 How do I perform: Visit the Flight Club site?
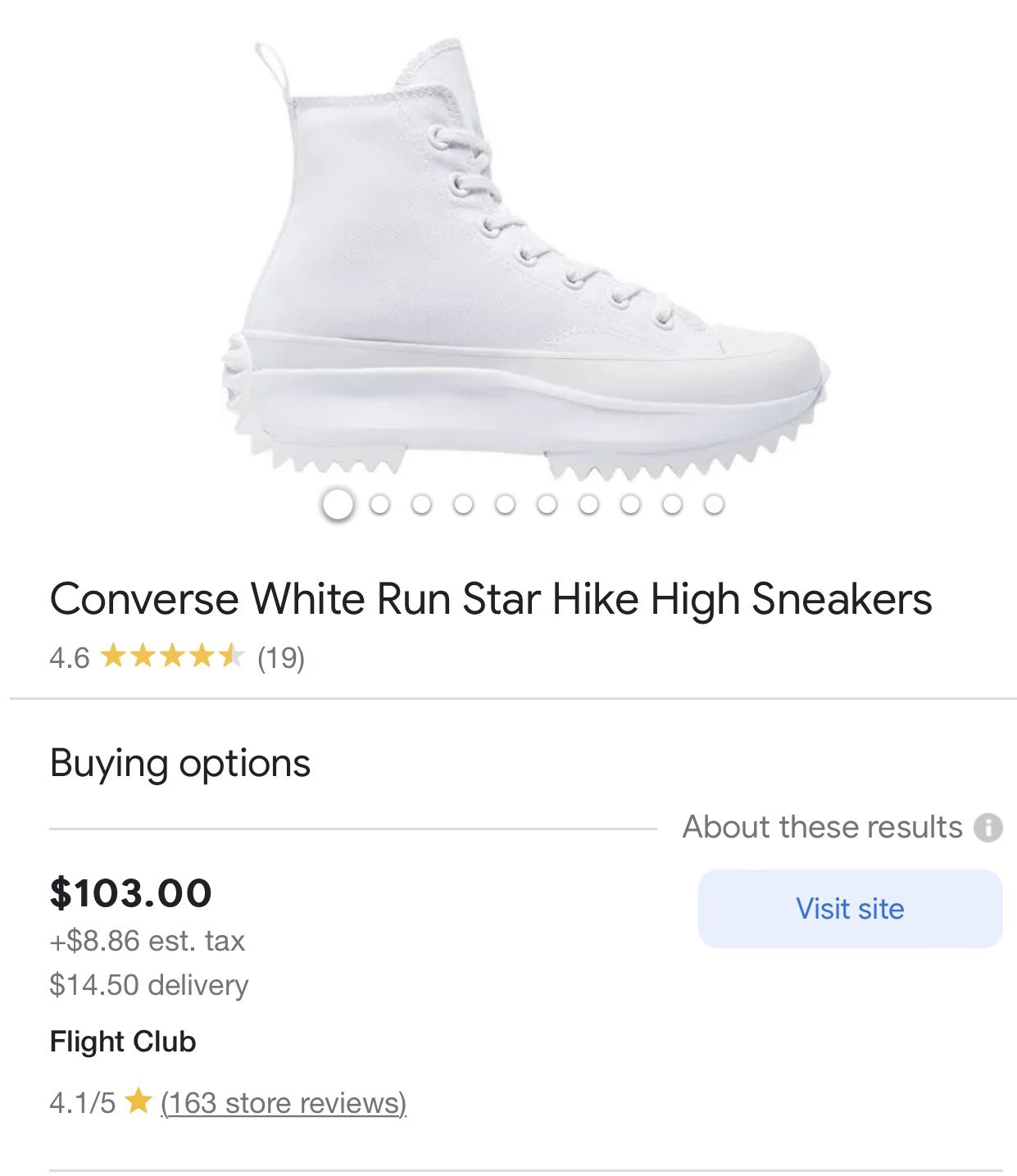[x=850, y=909]
